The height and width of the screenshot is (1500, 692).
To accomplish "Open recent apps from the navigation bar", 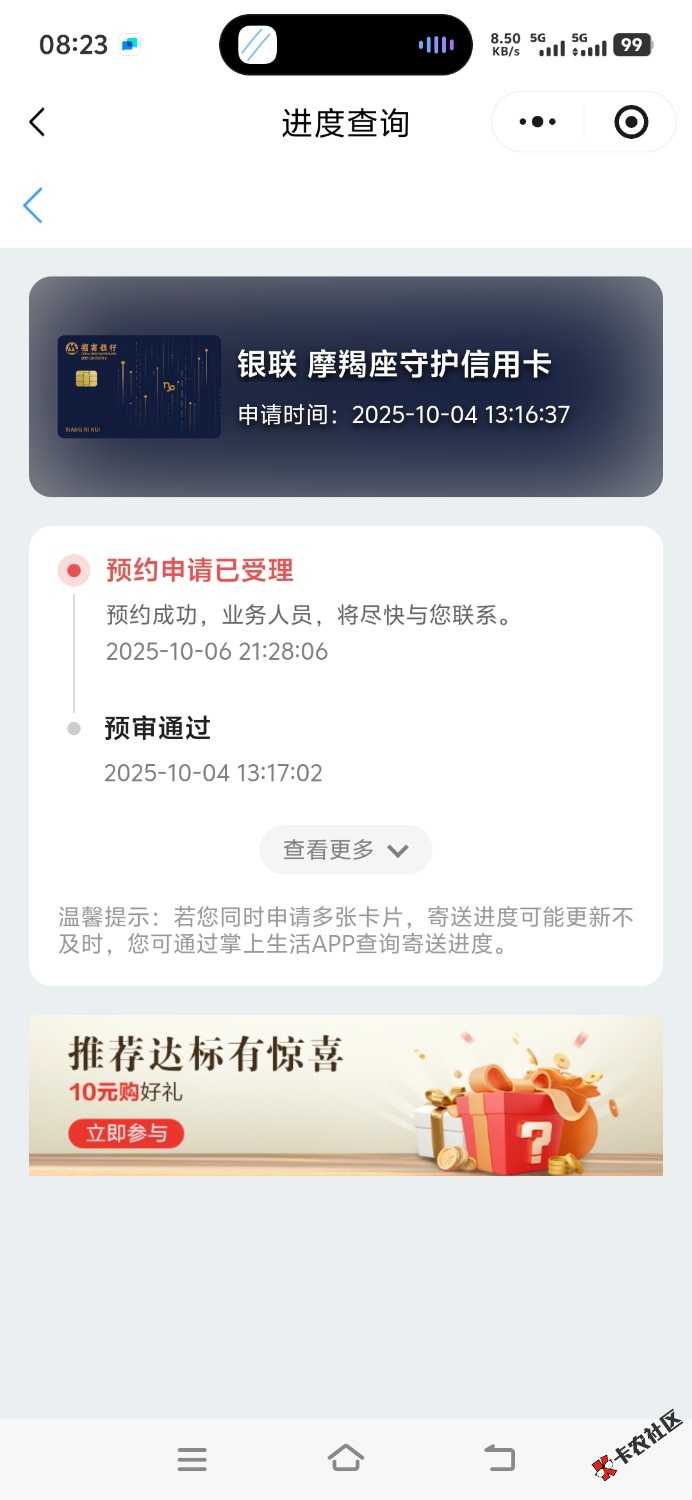I will tap(192, 1460).
